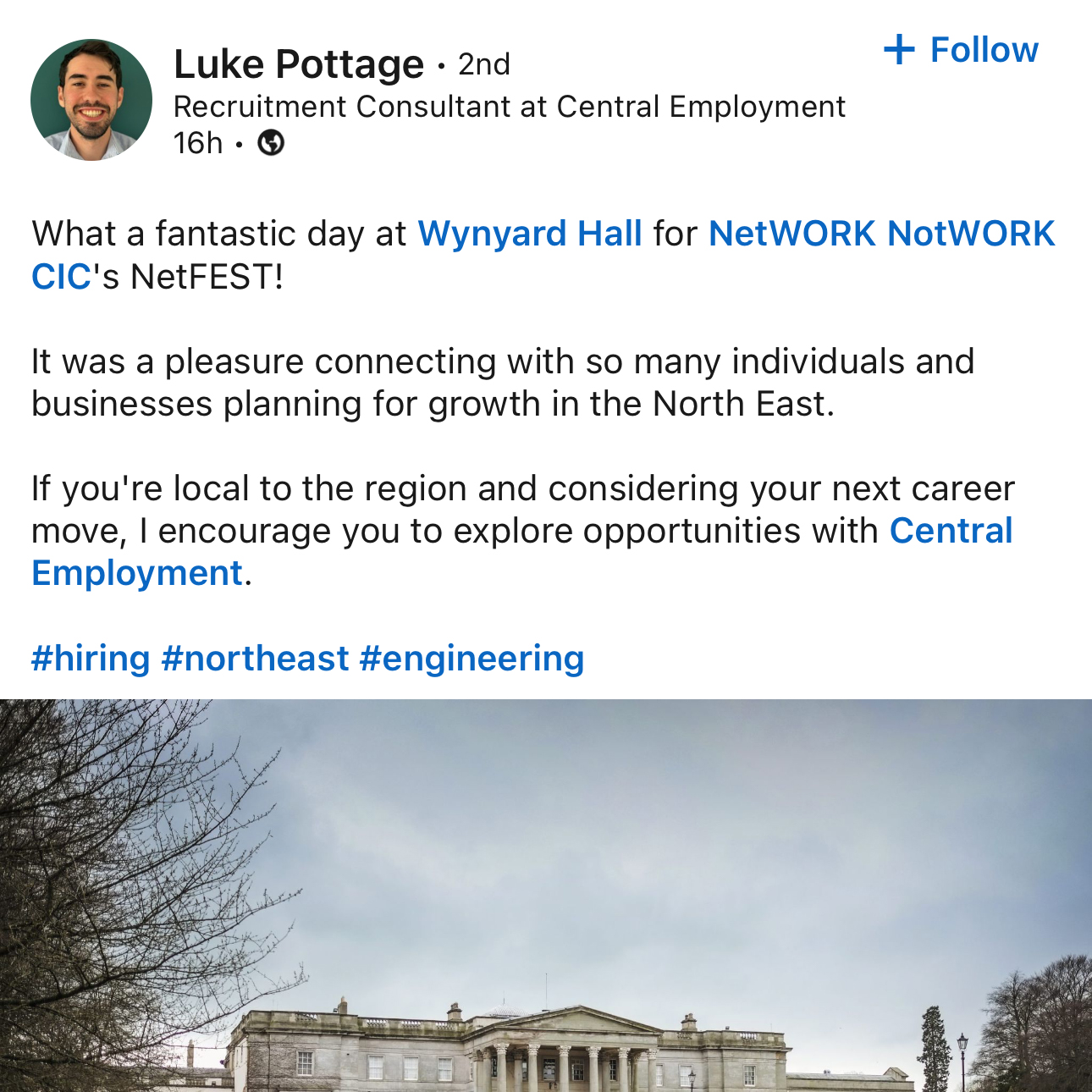This screenshot has width=1092, height=1092.
Task: Open Luke Pottage's profile photo
Action: pyautogui.click(x=91, y=100)
